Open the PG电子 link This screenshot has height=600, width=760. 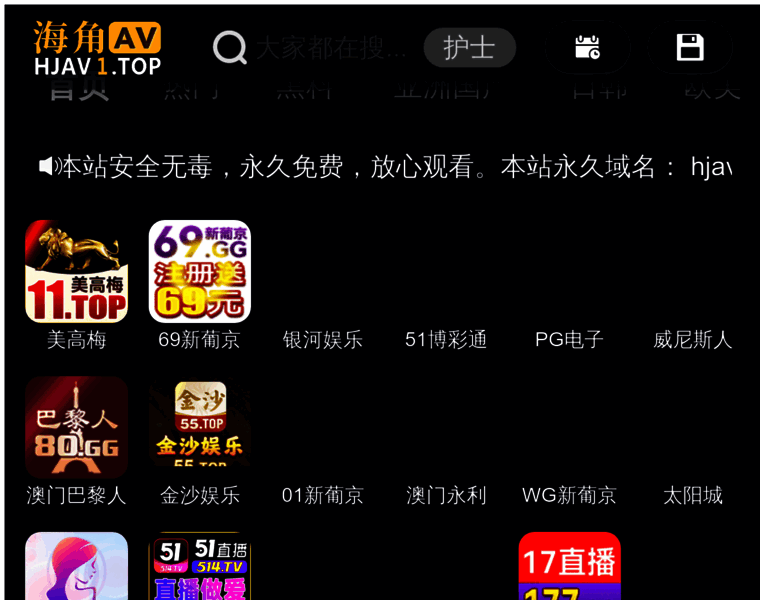pos(569,340)
